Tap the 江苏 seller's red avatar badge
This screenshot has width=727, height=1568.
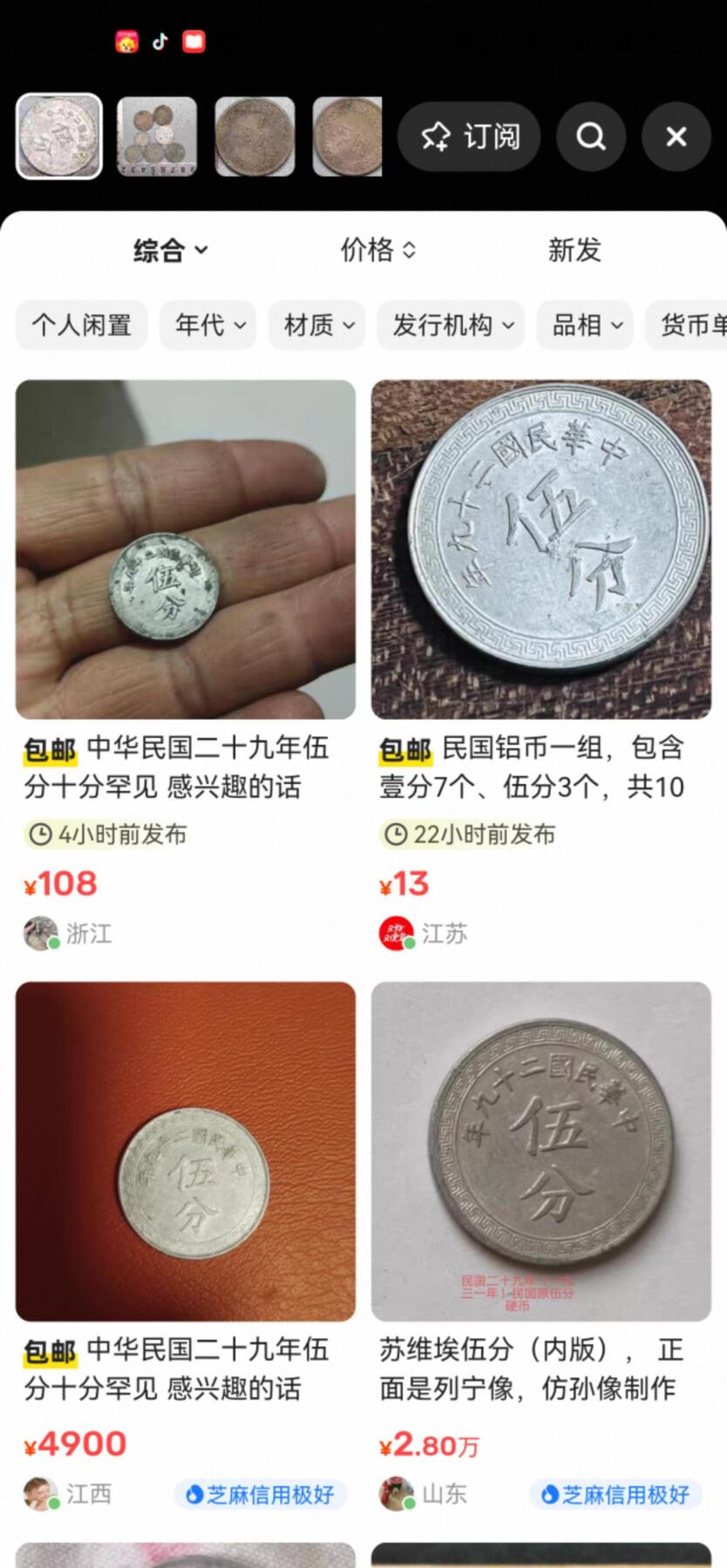pyautogui.click(x=395, y=933)
